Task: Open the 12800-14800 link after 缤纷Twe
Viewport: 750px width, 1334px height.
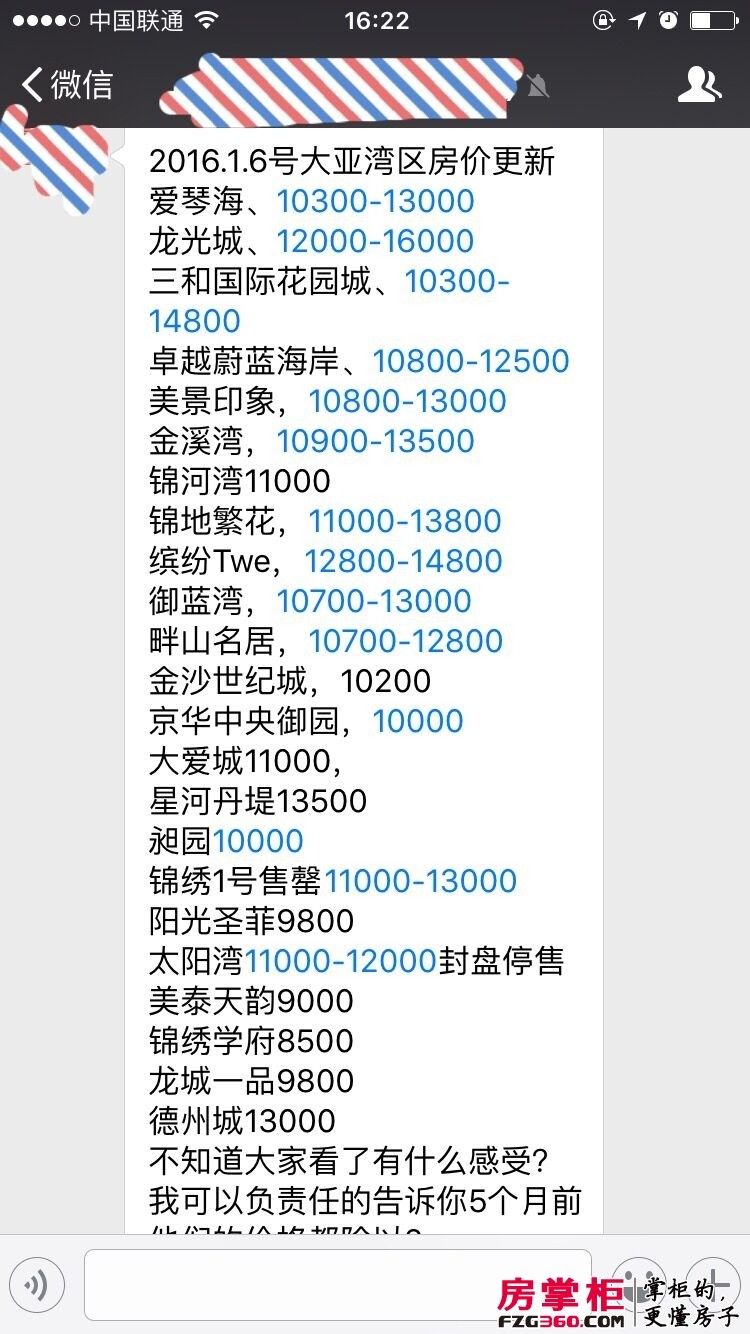Action: click(x=403, y=561)
